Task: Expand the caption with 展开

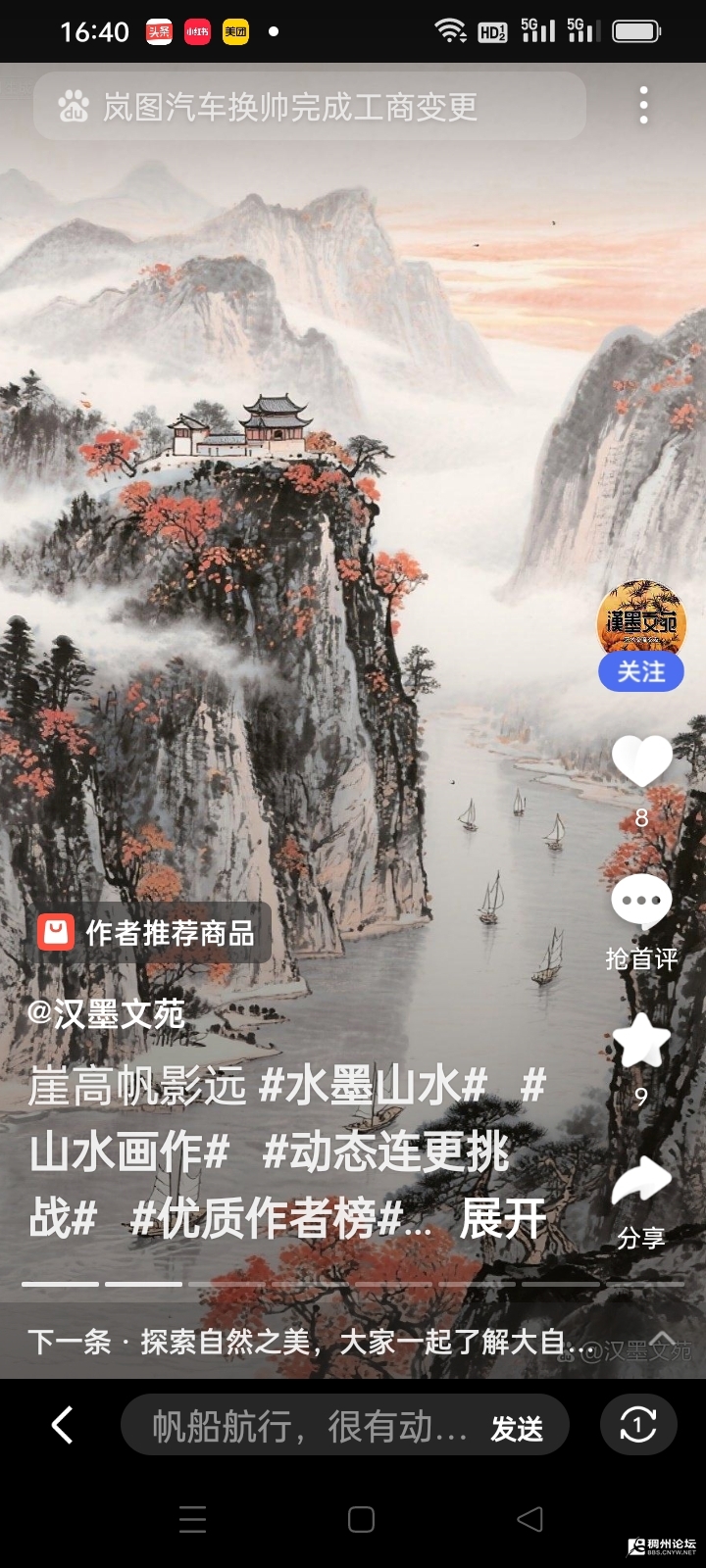Action: coord(502,1219)
